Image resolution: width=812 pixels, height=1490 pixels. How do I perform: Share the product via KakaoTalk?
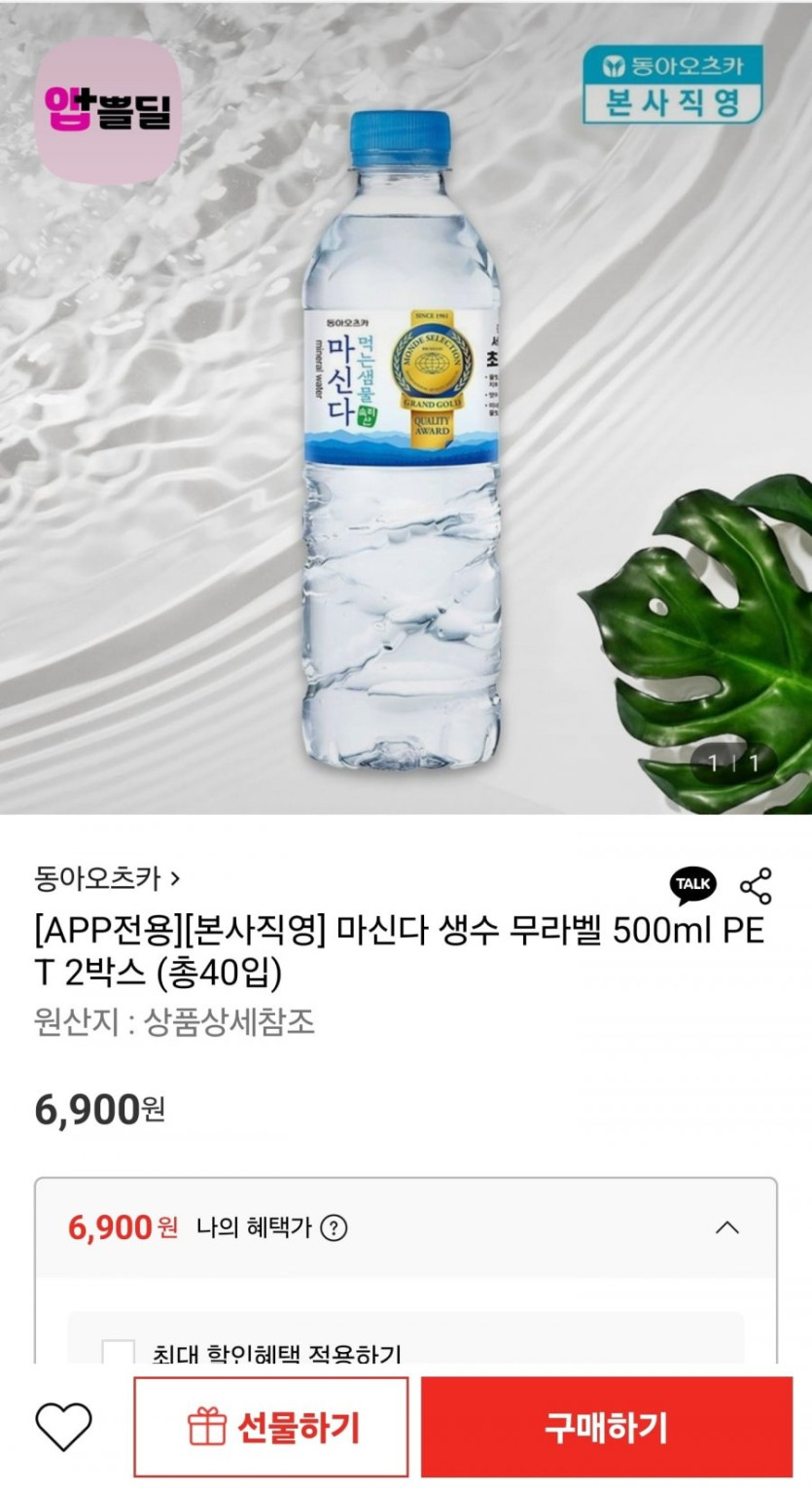693,884
